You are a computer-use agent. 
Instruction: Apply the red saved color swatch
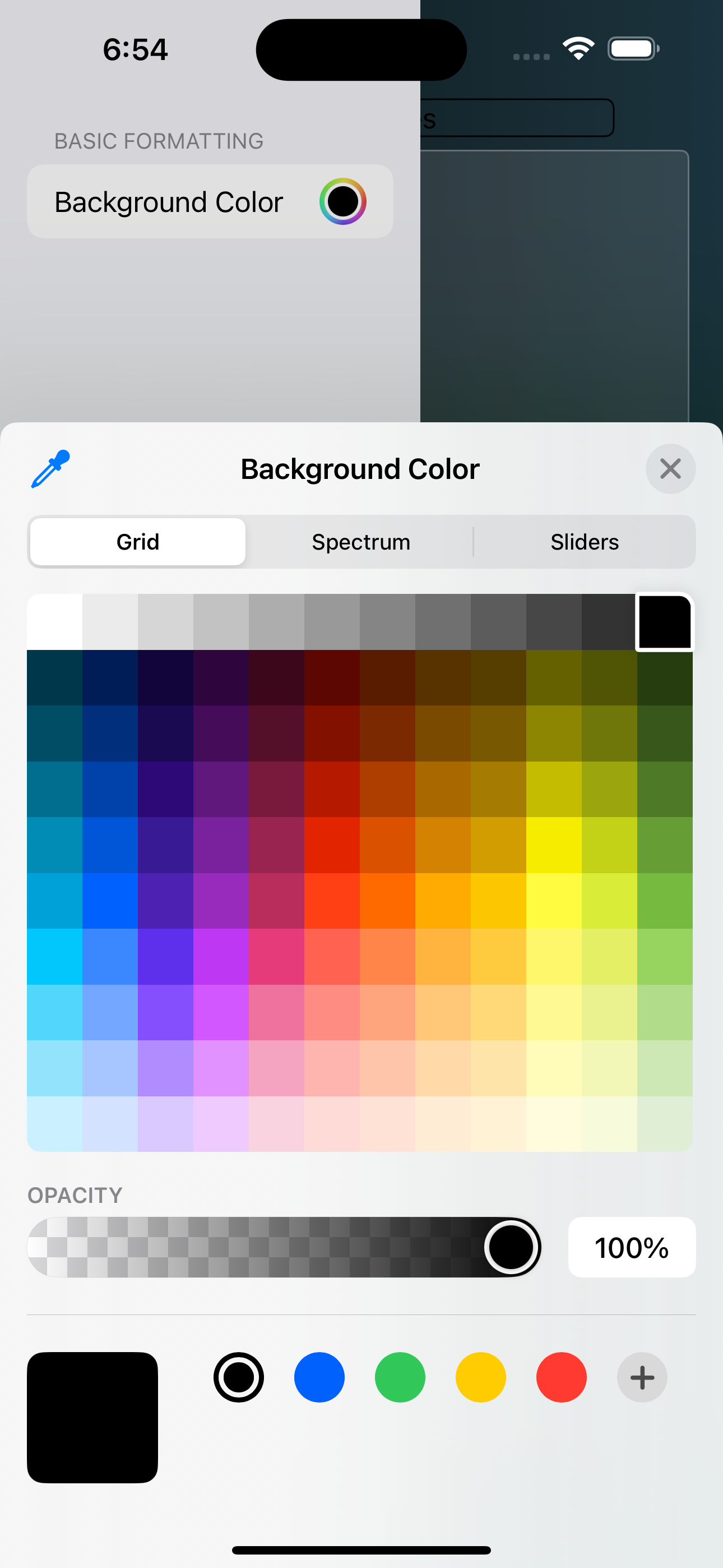point(561,1377)
